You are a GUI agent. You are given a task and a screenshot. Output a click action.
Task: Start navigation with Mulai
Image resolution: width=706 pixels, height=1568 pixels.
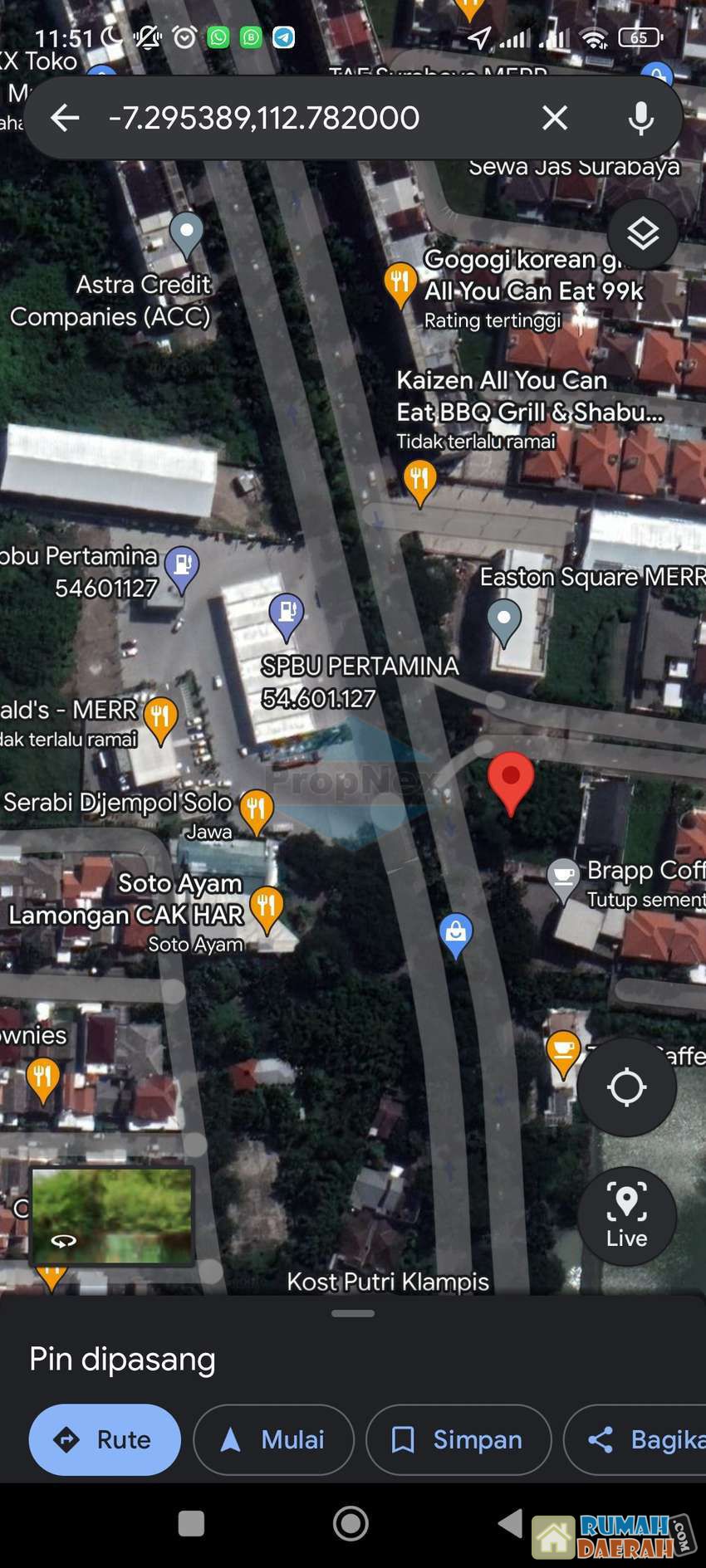pyautogui.click(x=273, y=1439)
